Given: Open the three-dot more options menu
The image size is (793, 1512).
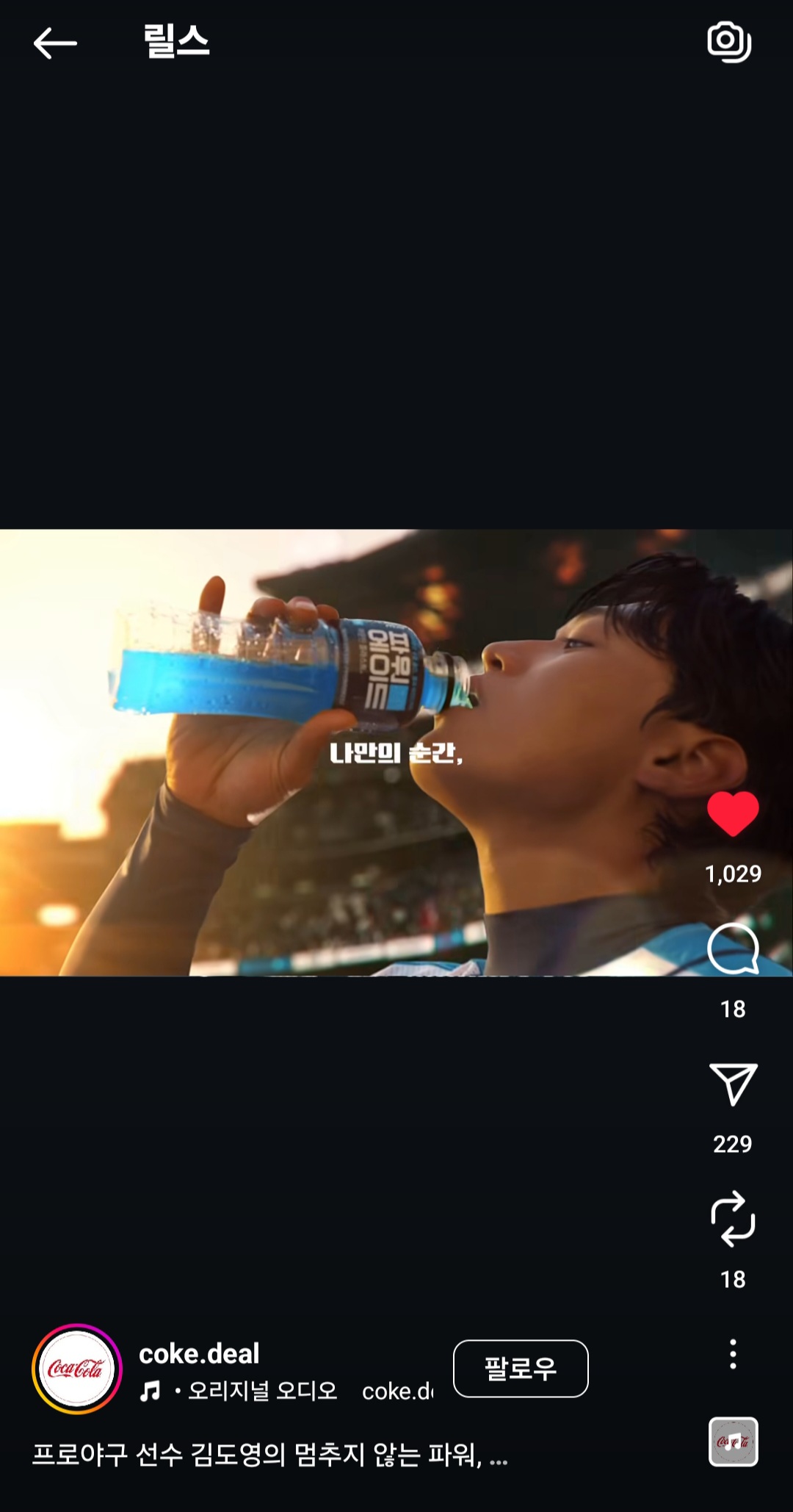Looking at the screenshot, I should tap(732, 1354).
